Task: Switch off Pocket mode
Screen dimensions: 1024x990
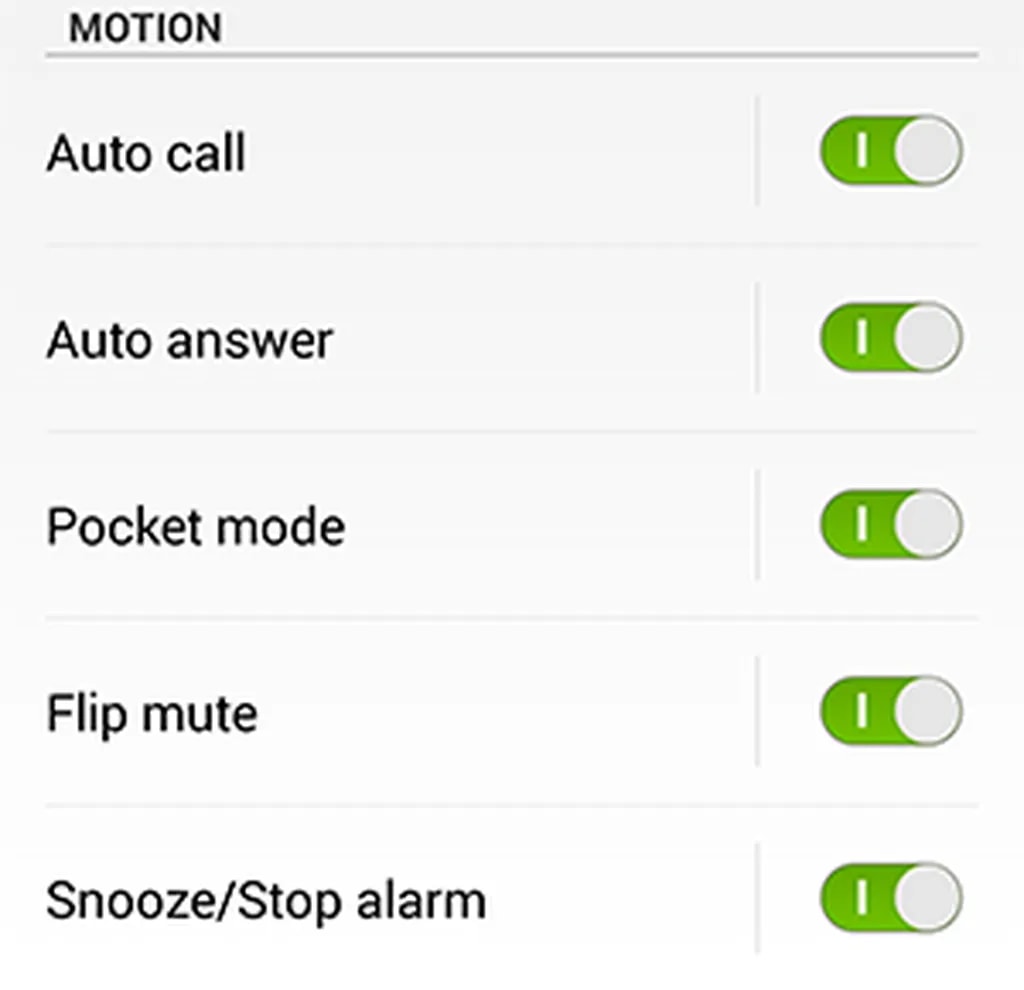Action: (890, 526)
